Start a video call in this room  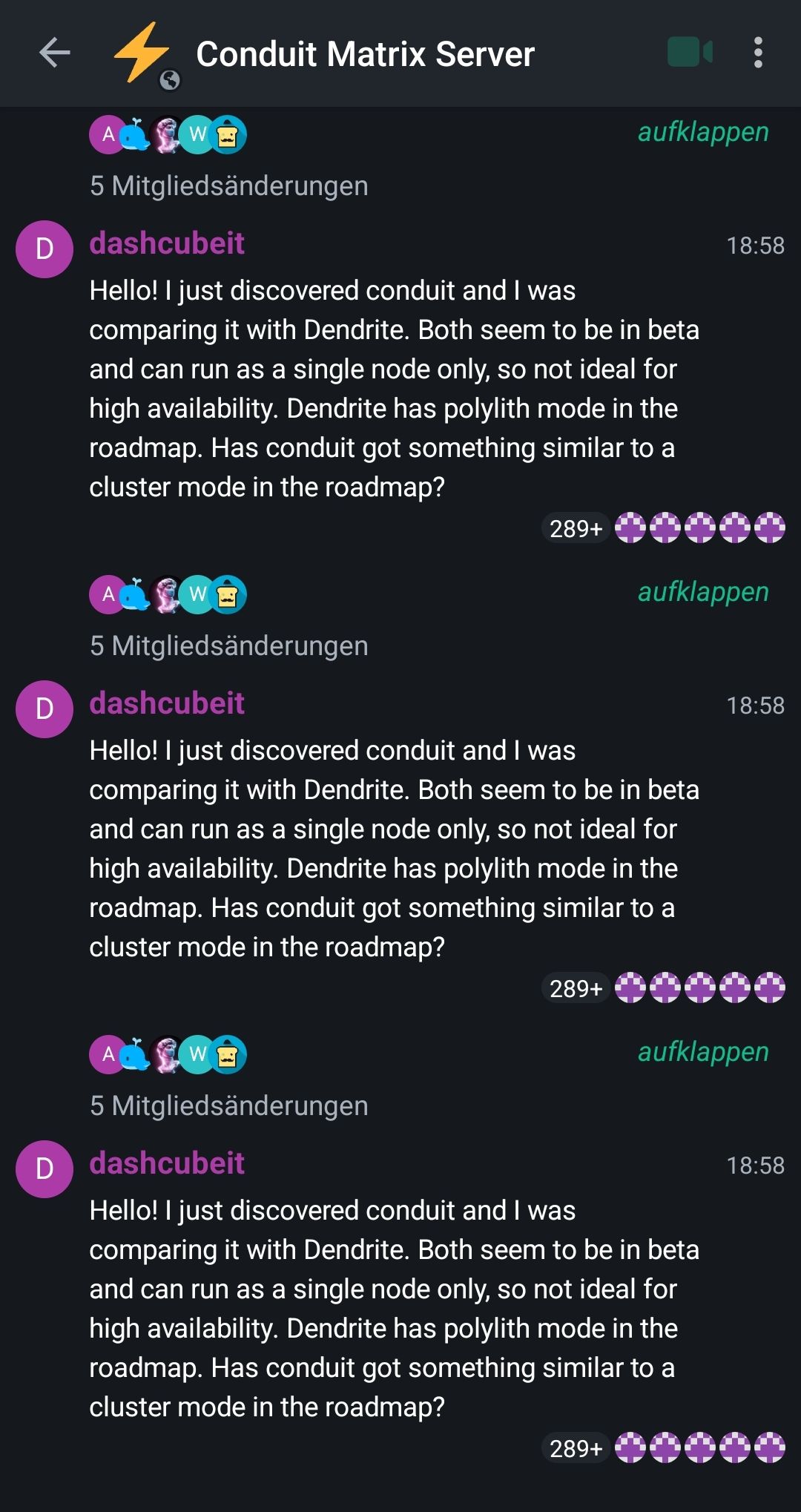pyautogui.click(x=690, y=53)
